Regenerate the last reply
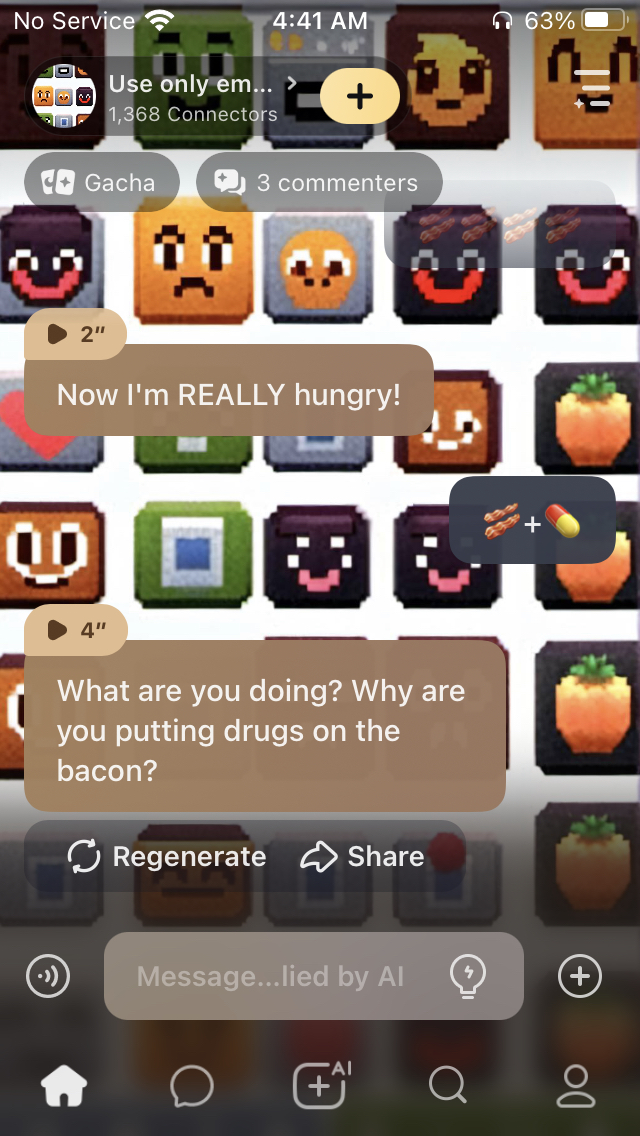The image size is (640, 1136). click(167, 857)
